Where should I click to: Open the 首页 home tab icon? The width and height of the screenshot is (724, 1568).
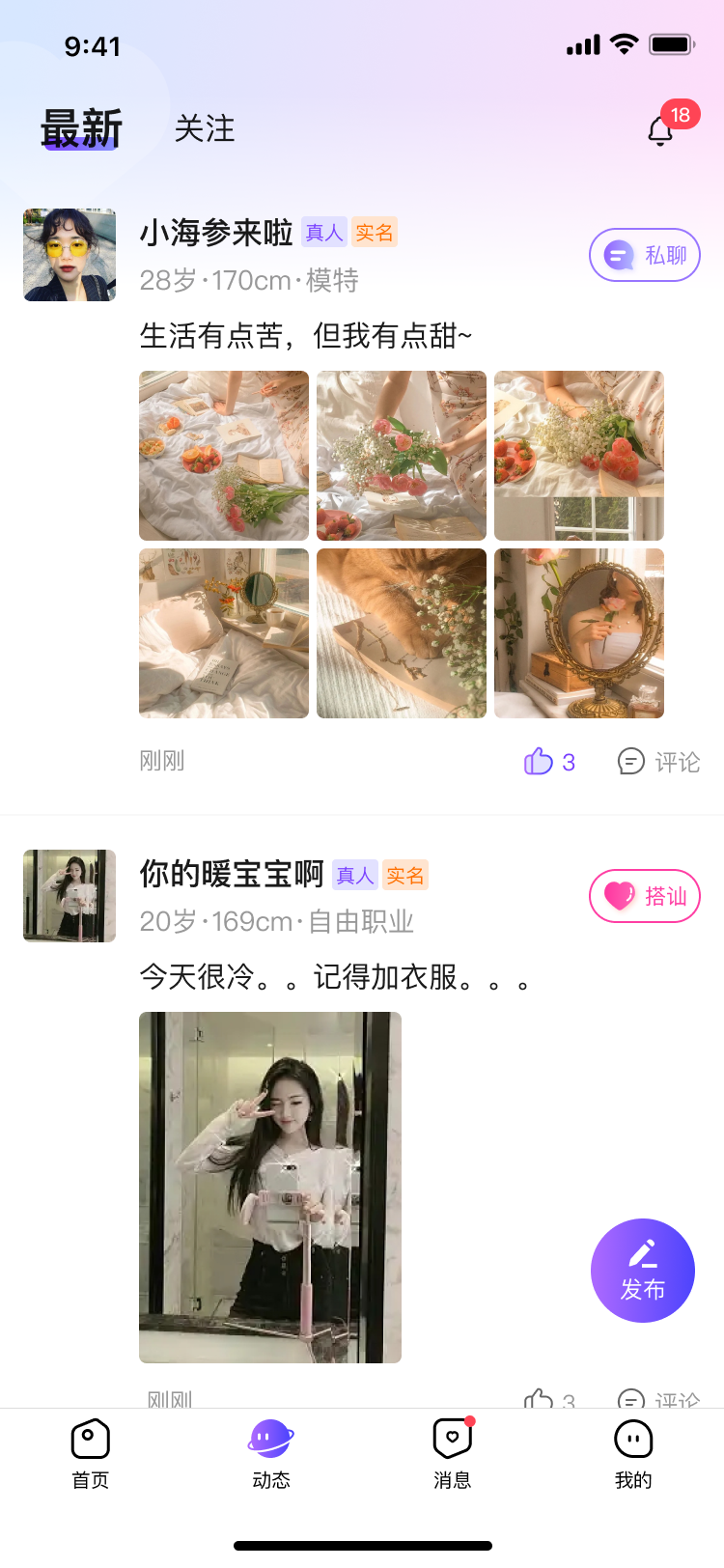click(90, 1439)
